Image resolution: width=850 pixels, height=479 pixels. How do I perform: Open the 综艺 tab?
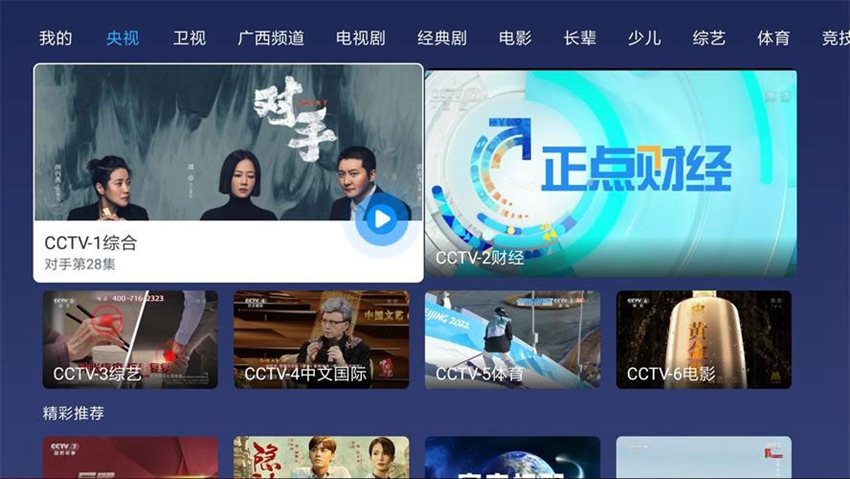(x=709, y=39)
